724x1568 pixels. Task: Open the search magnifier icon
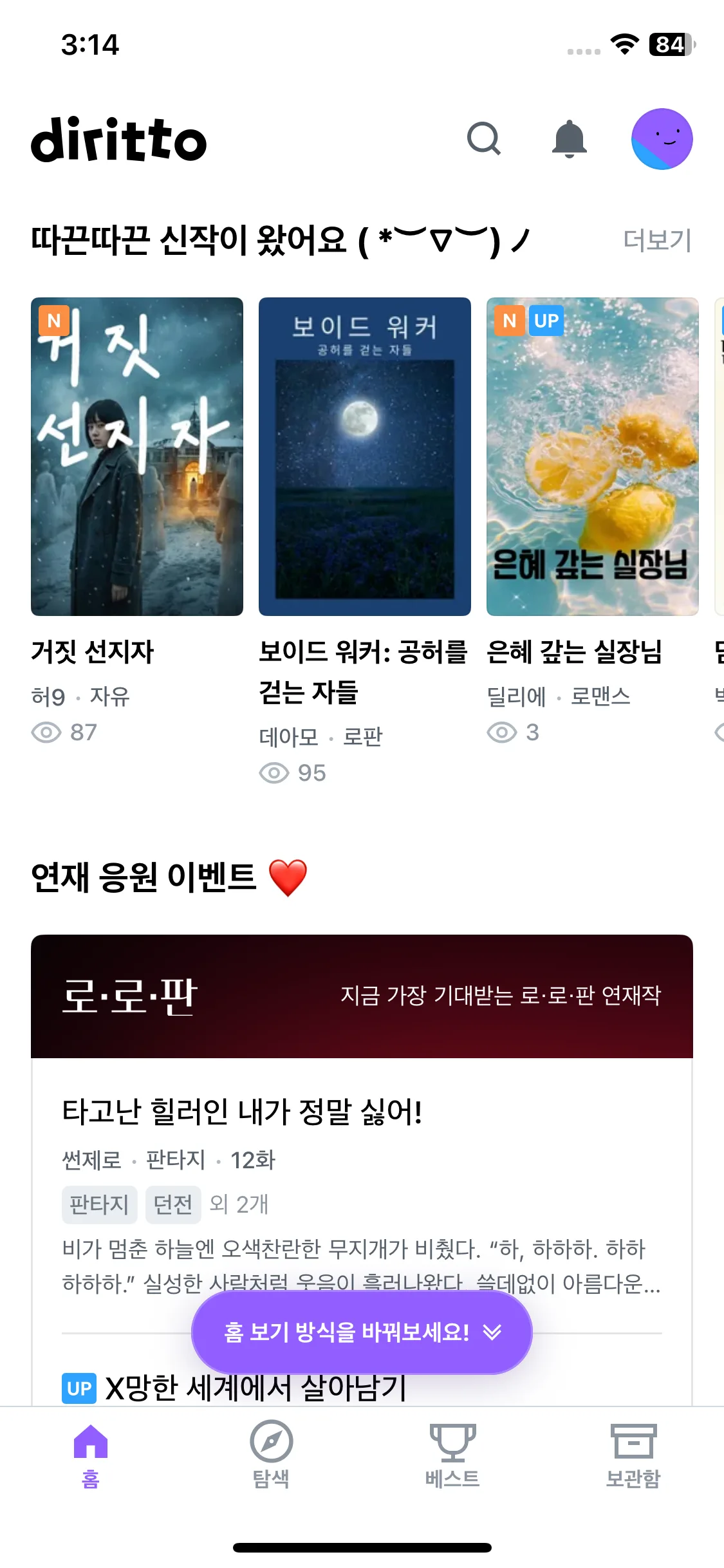tap(484, 139)
